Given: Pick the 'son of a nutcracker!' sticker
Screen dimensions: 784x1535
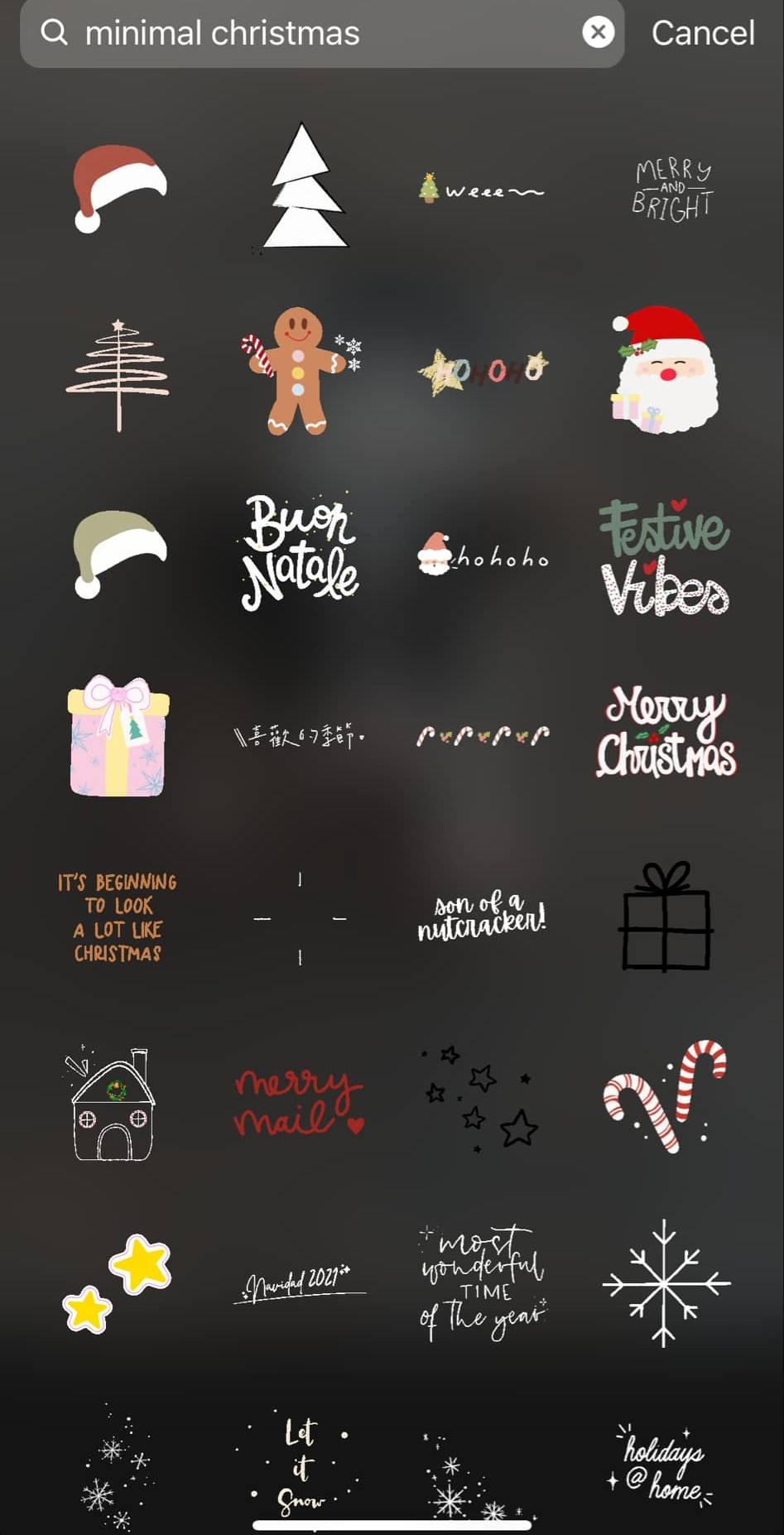Looking at the screenshot, I should pos(482,917).
